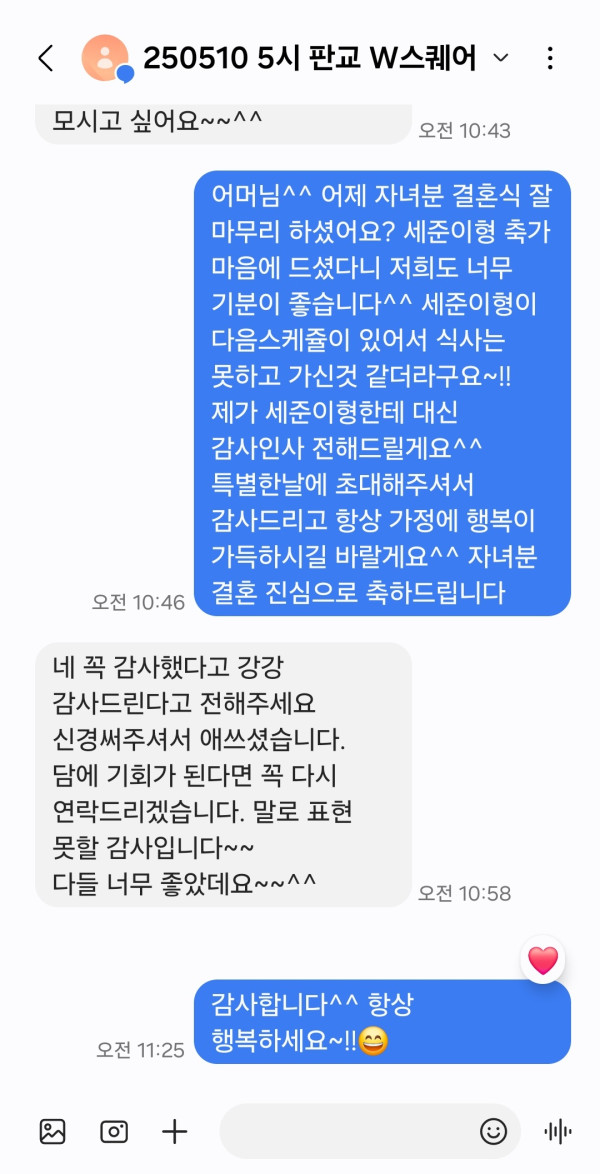Go back to the conversation list
This screenshot has height=1174, width=600.
click(46, 58)
